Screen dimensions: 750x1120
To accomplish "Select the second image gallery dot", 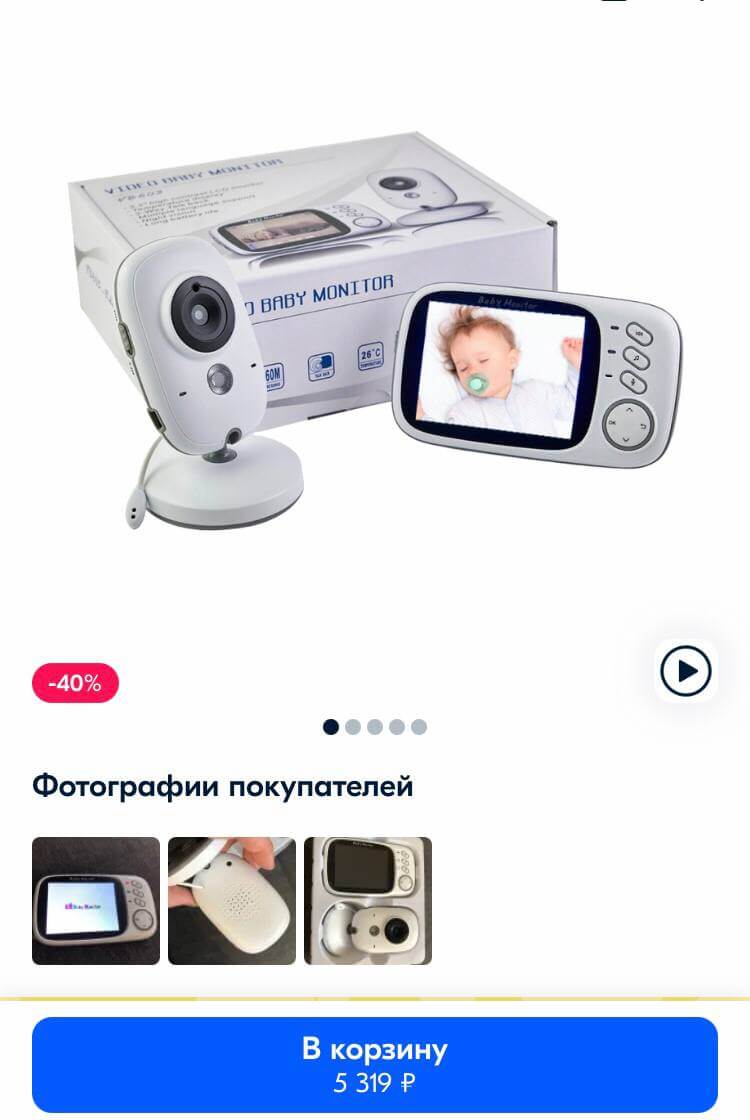I will pyautogui.click(x=353, y=727).
